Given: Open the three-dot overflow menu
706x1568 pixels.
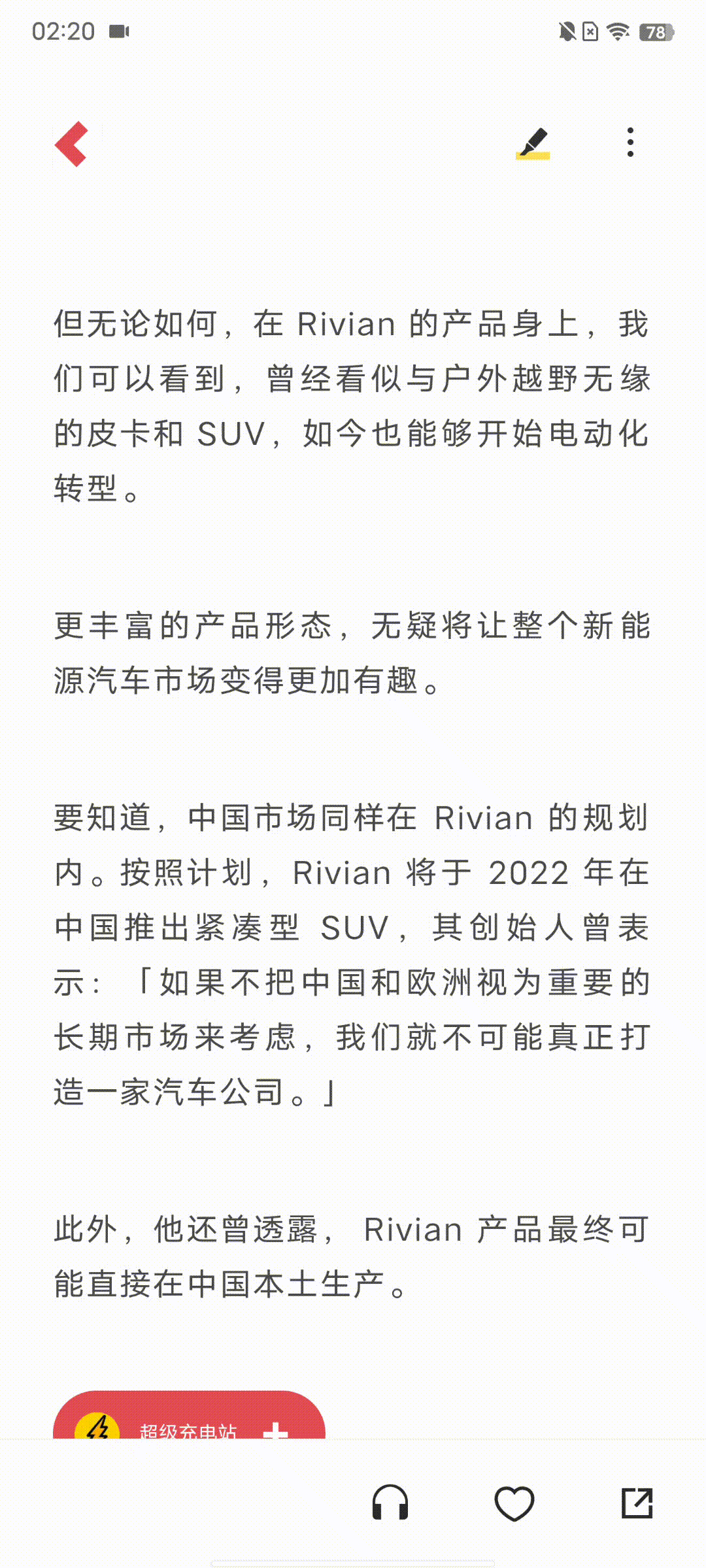Looking at the screenshot, I should (x=630, y=142).
